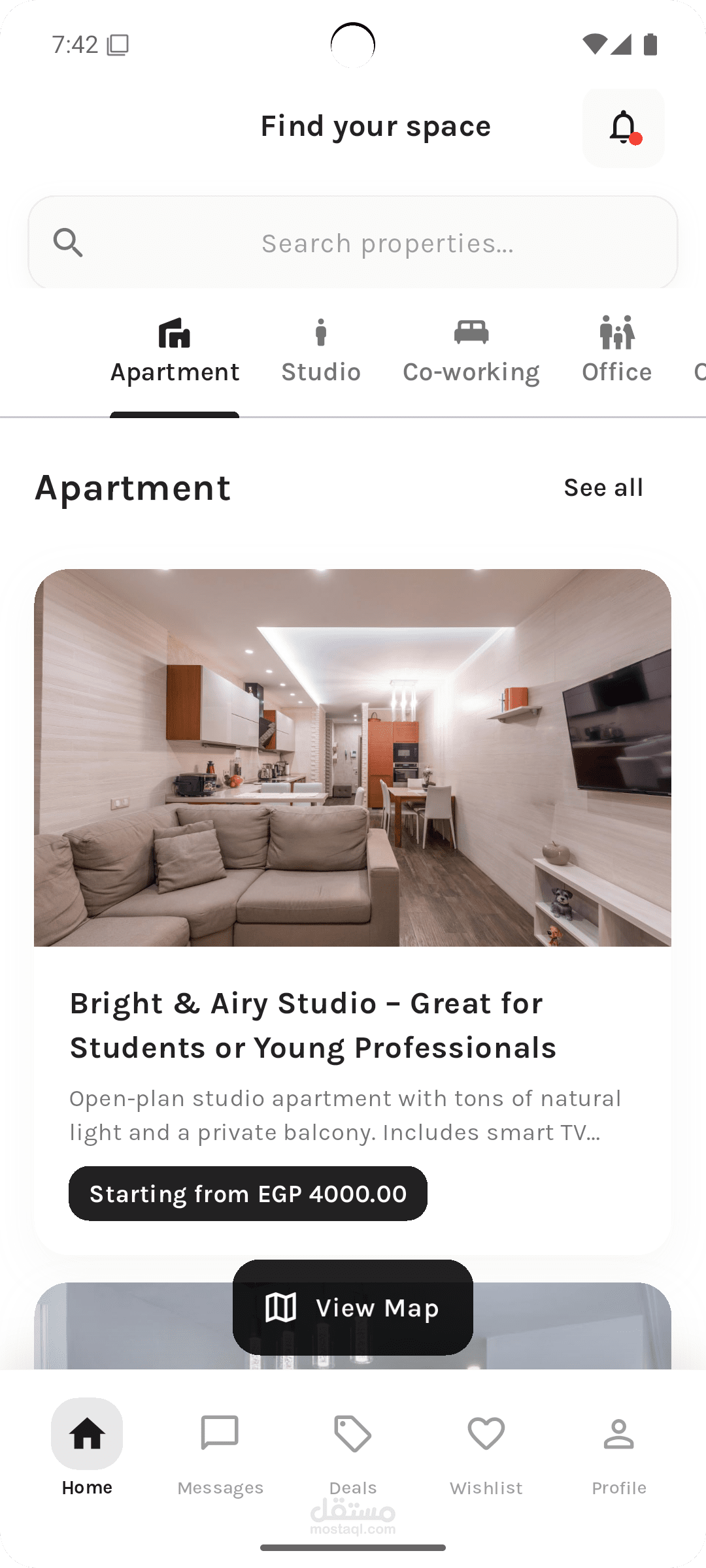Tap the Search properties field
This screenshot has height=1568, width=706.
coord(353,242)
